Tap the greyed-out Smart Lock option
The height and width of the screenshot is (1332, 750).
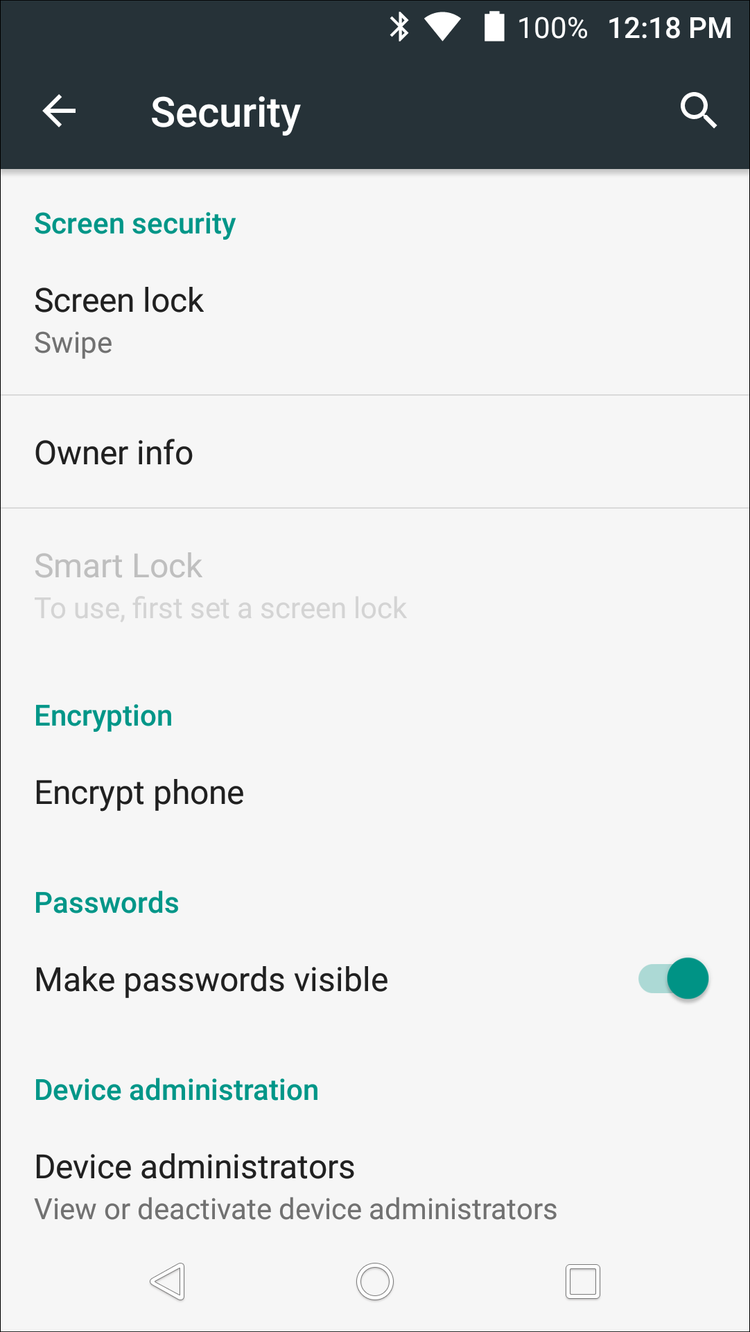[118, 565]
